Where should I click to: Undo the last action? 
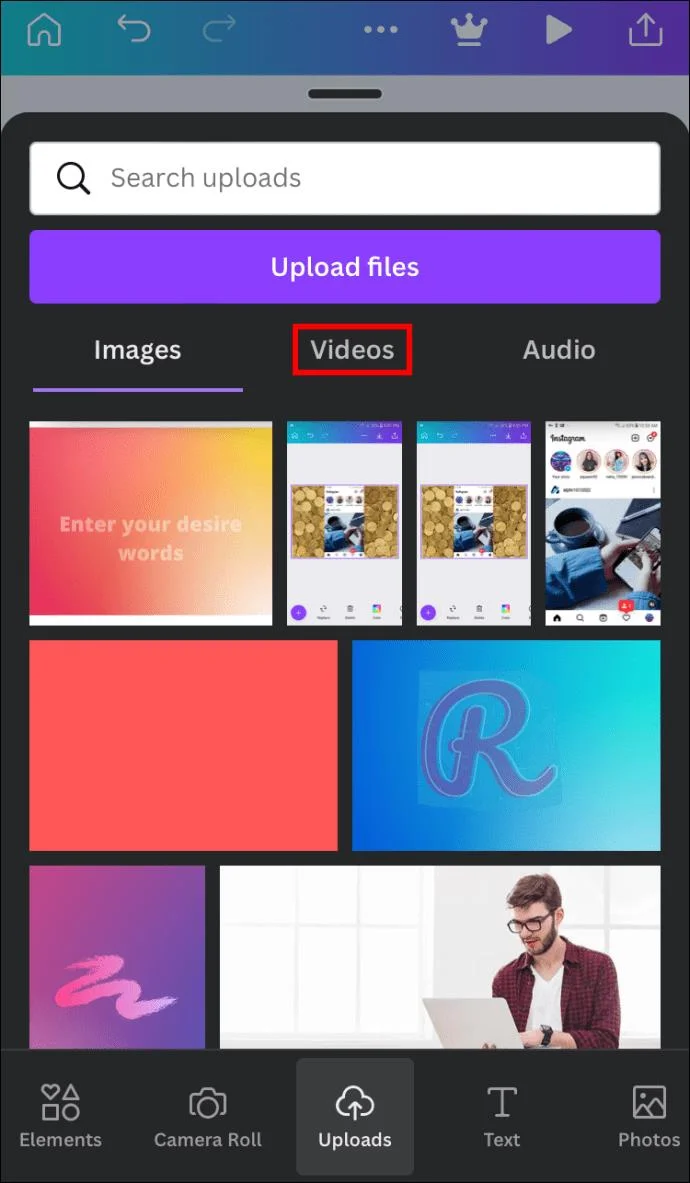pyautogui.click(x=135, y=30)
